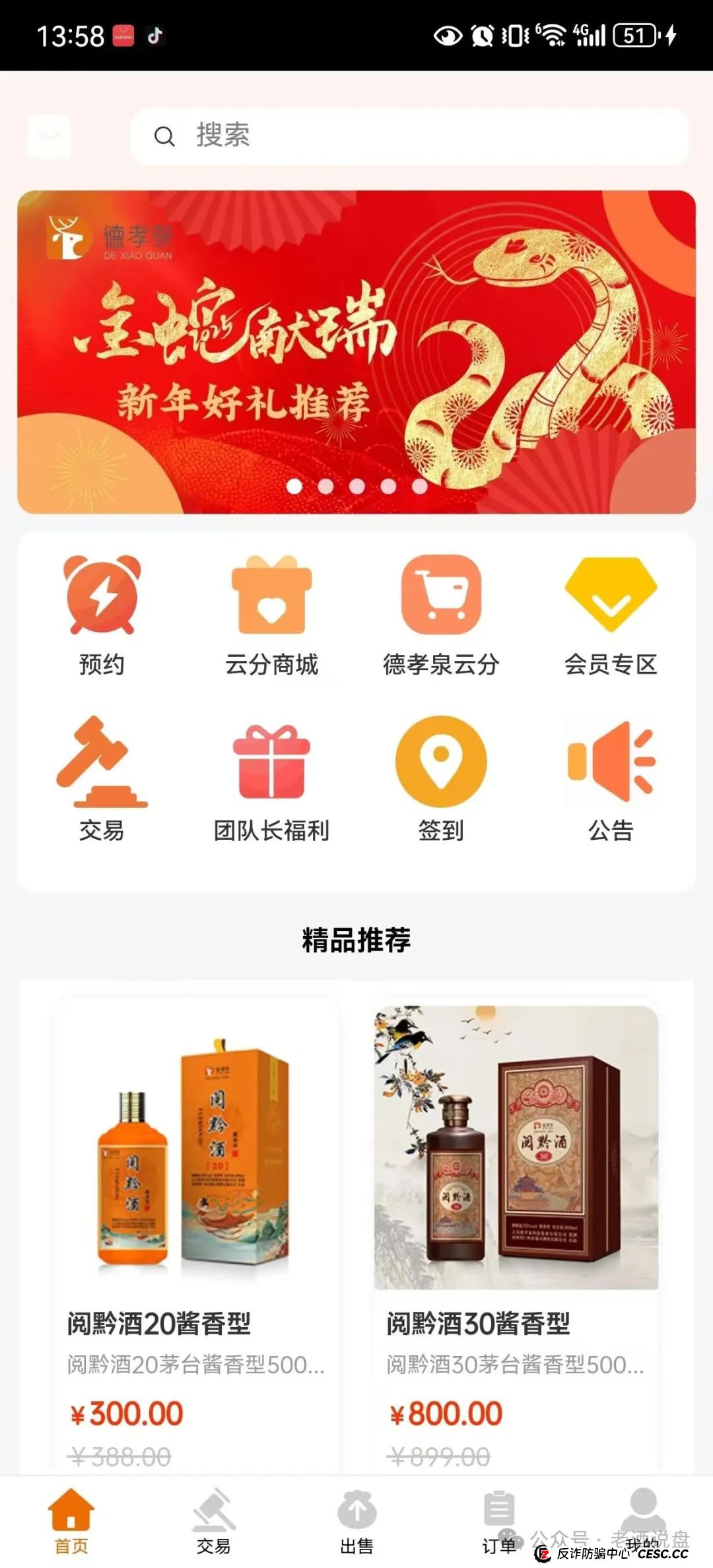Select the second carousel indicator dot
713x1568 pixels.
(x=324, y=487)
